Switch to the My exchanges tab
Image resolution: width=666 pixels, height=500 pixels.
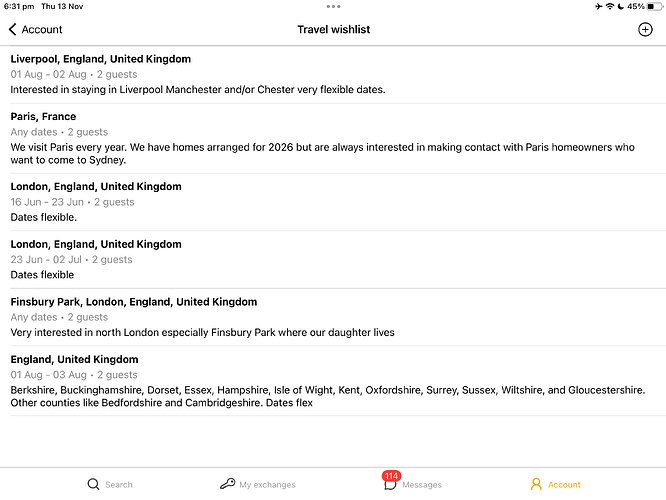click(258, 484)
